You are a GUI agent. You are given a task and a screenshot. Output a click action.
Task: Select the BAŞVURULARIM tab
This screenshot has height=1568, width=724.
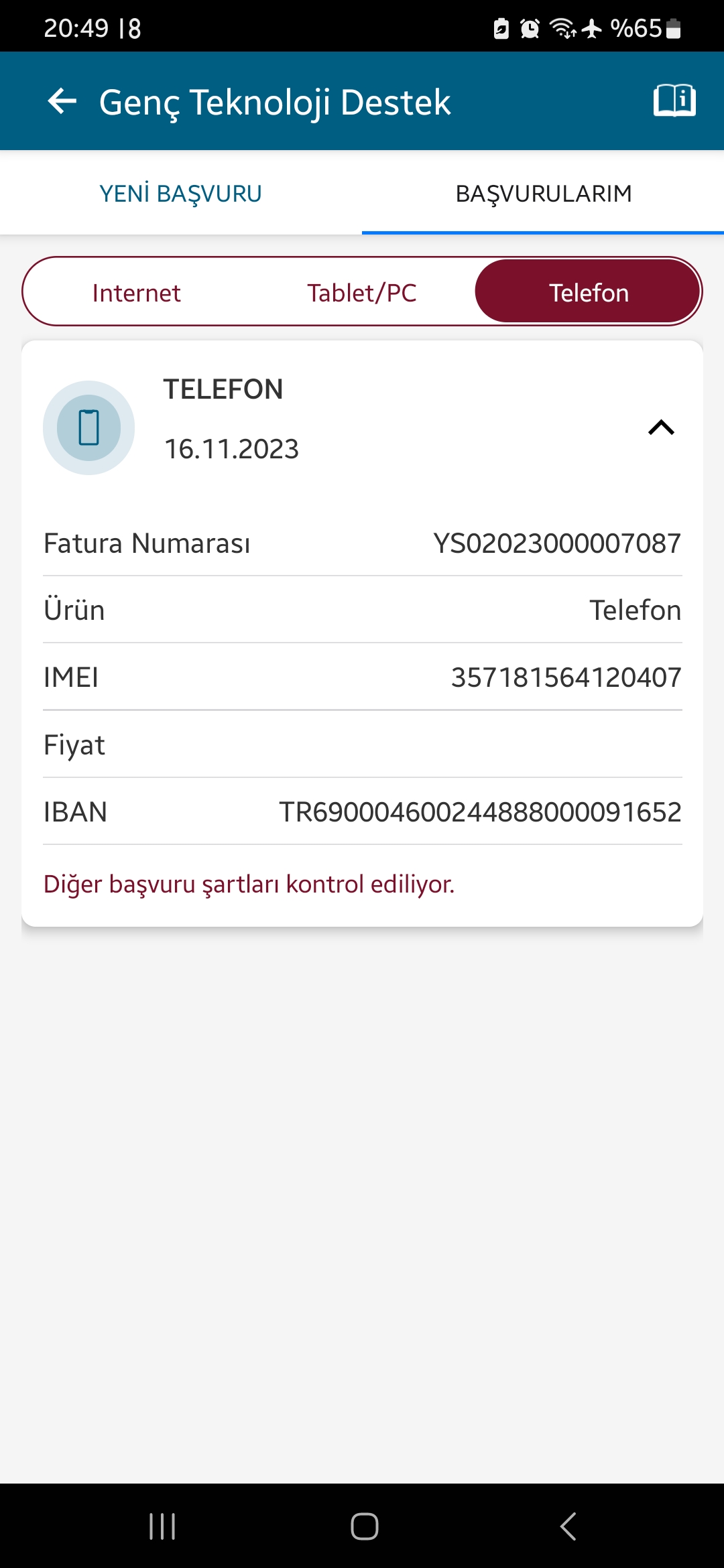543,194
